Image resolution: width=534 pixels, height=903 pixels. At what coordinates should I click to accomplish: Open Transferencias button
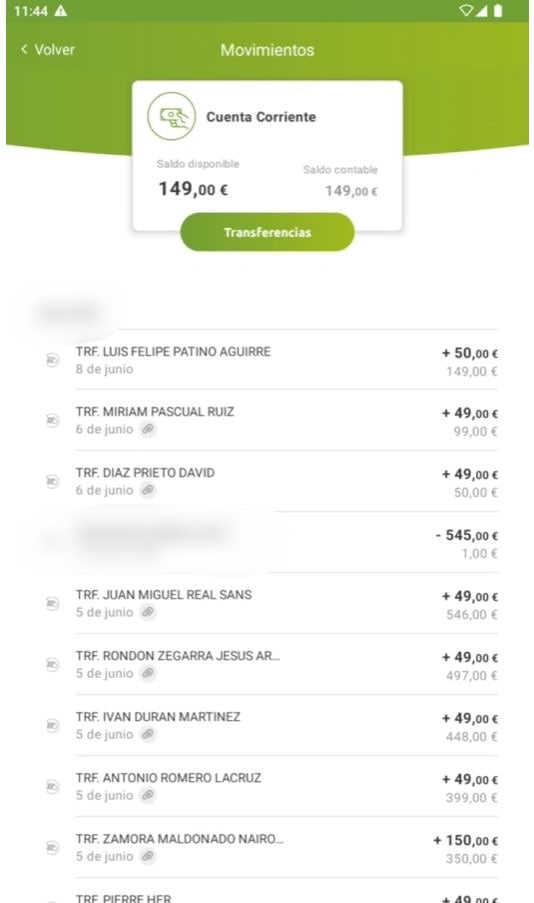tap(267, 232)
